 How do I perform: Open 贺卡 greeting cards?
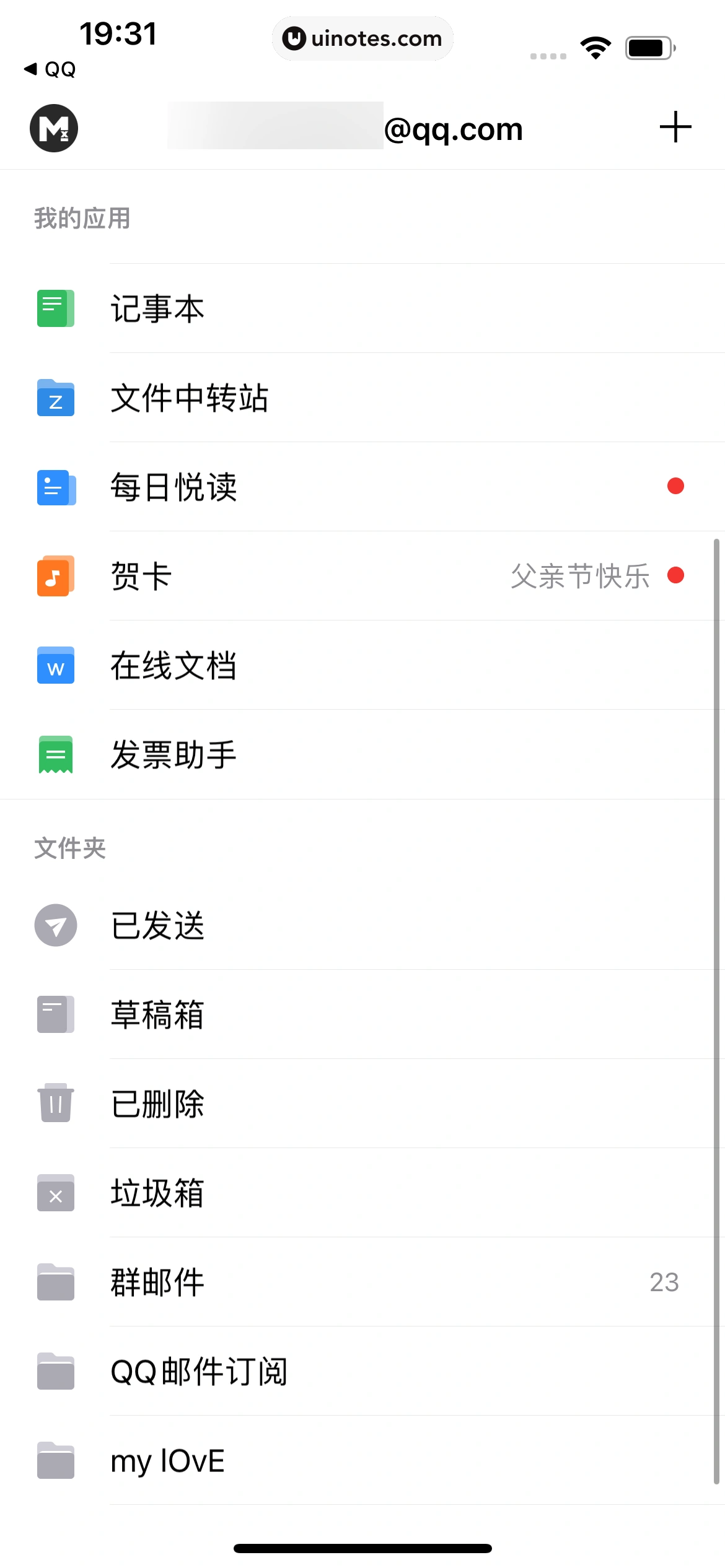pyautogui.click(x=141, y=576)
